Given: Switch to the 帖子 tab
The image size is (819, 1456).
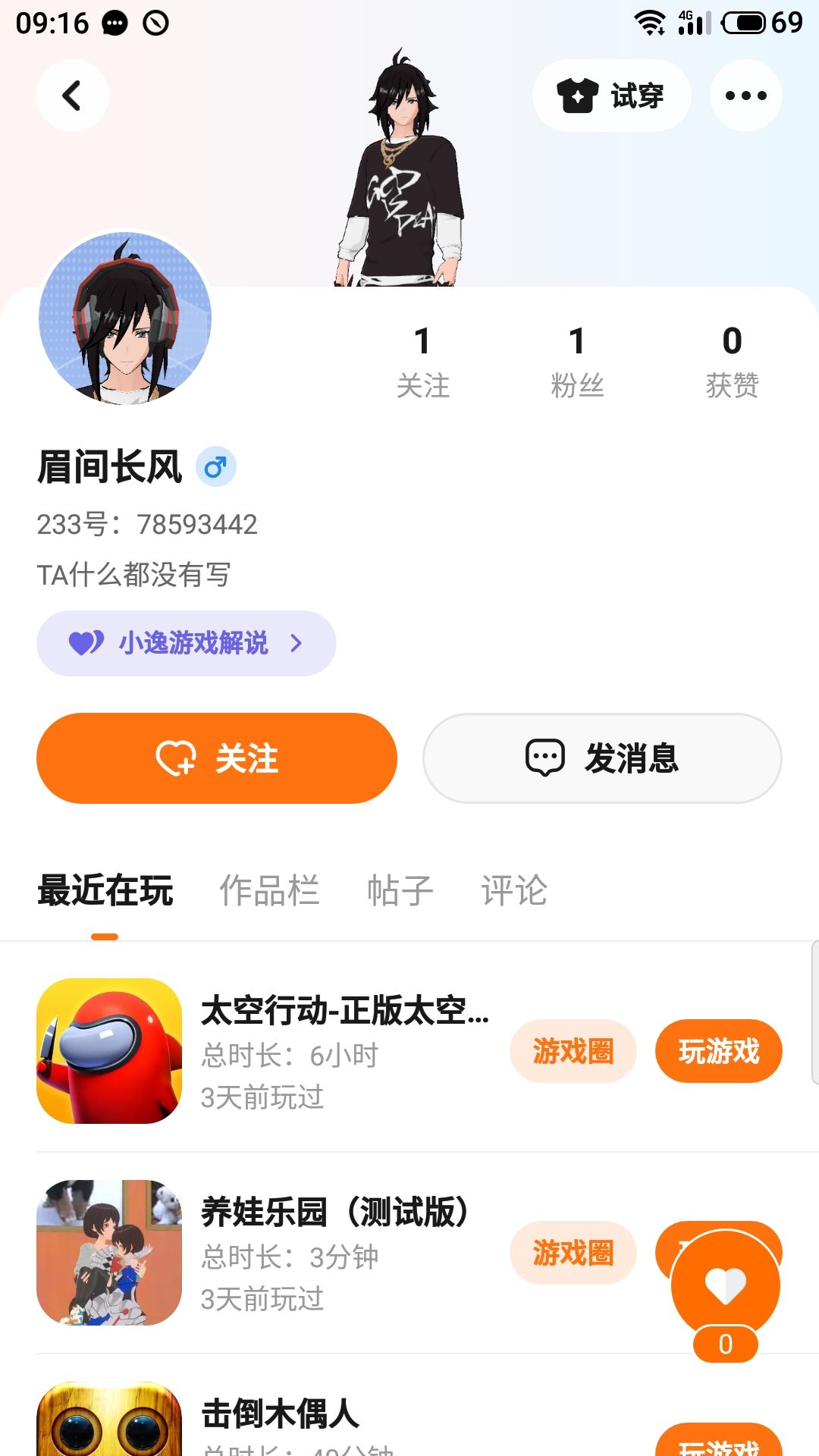Looking at the screenshot, I should [x=400, y=890].
